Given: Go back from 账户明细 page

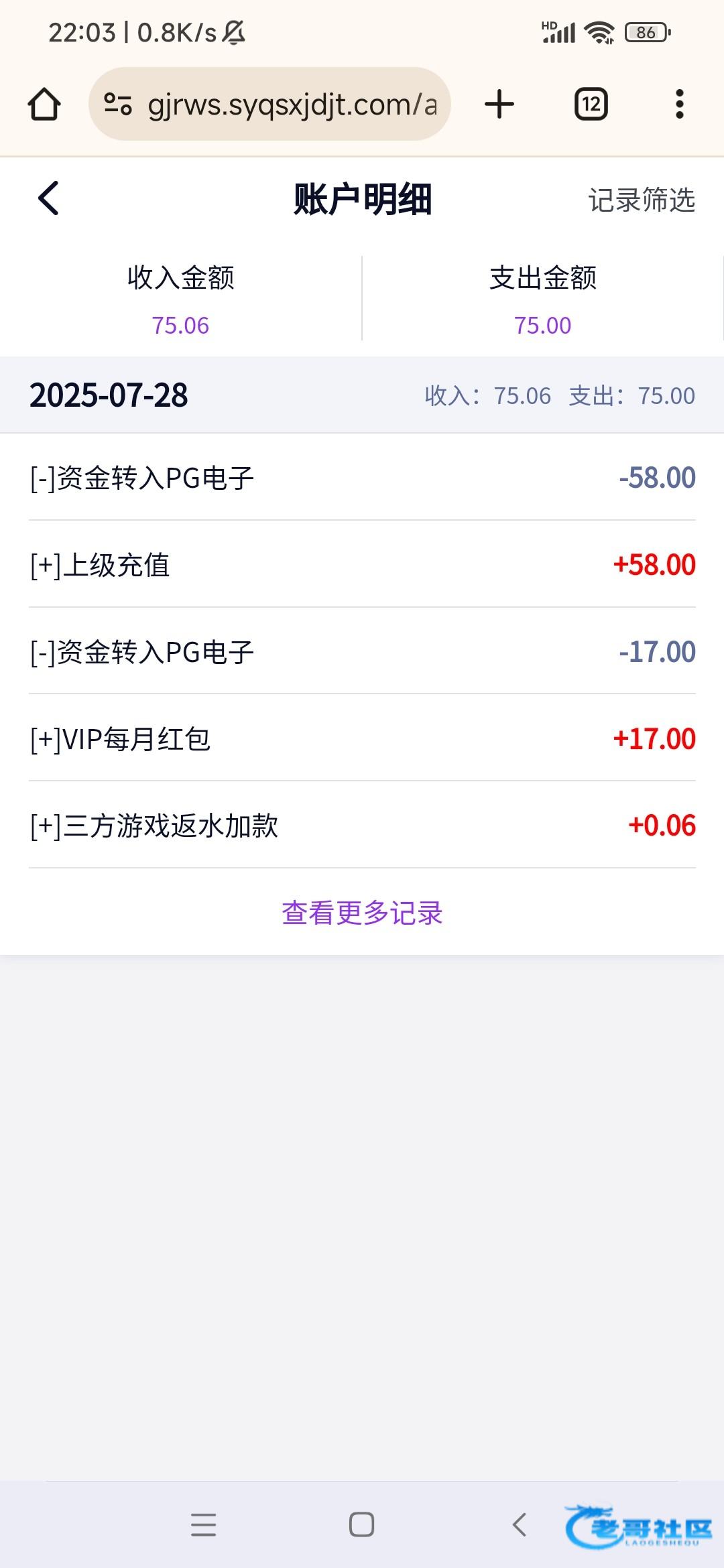Looking at the screenshot, I should pos(48,198).
